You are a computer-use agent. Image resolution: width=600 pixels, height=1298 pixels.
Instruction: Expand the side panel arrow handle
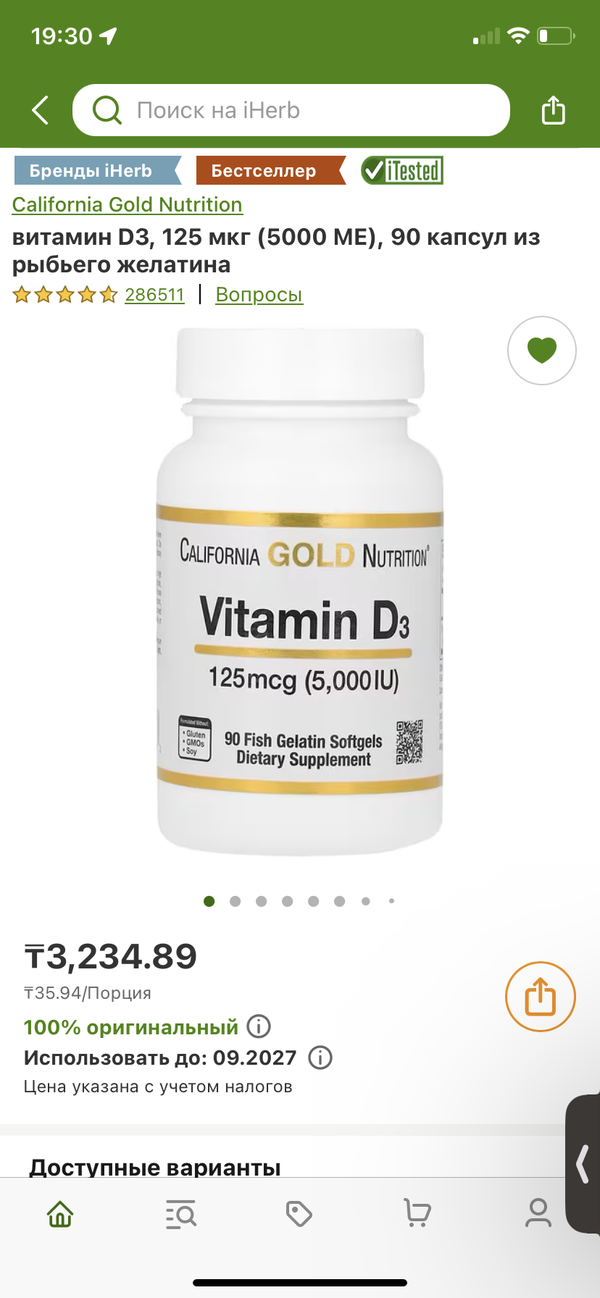pyautogui.click(x=583, y=1163)
